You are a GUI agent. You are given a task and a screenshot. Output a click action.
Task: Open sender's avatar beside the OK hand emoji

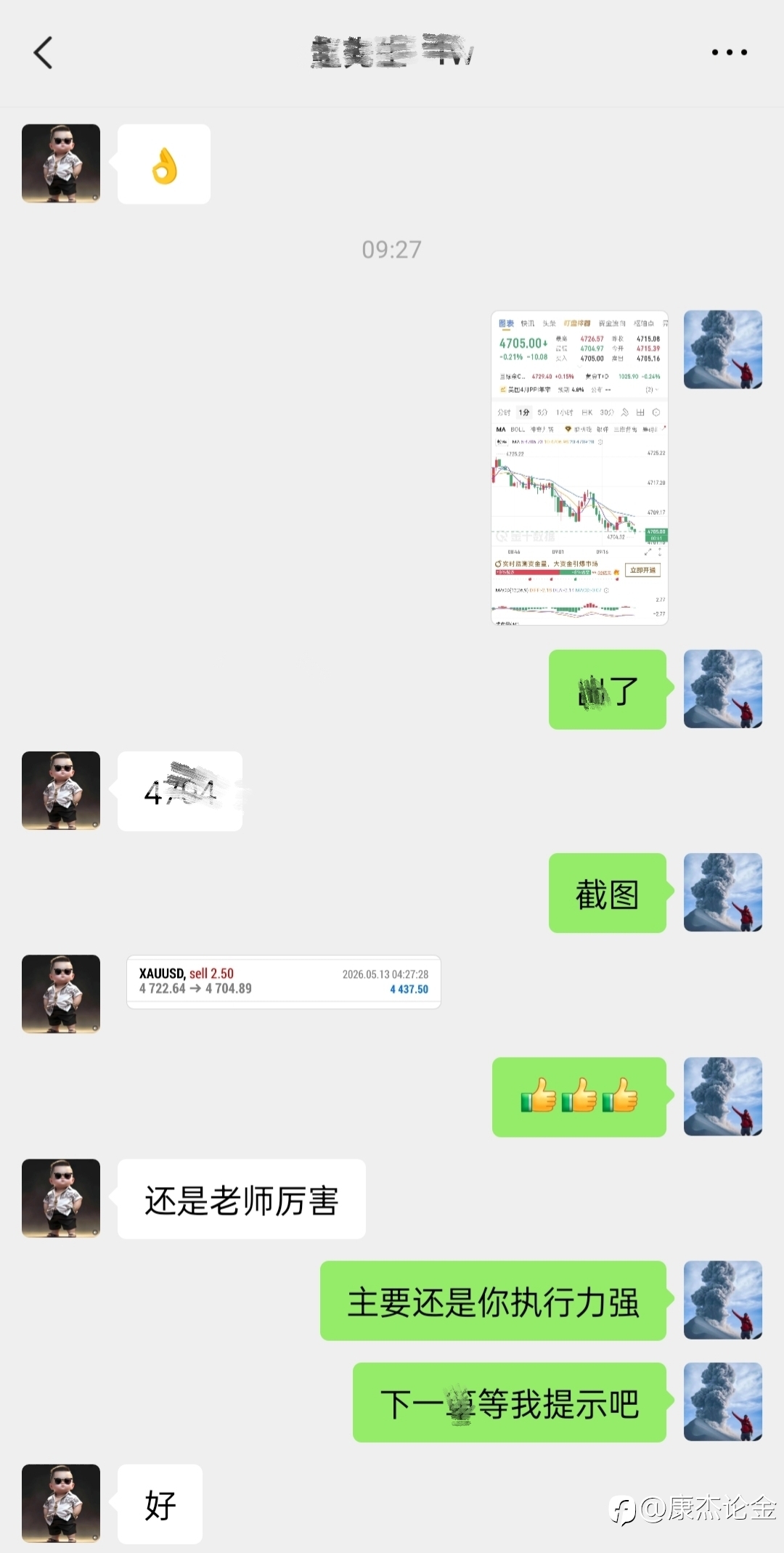(x=61, y=163)
